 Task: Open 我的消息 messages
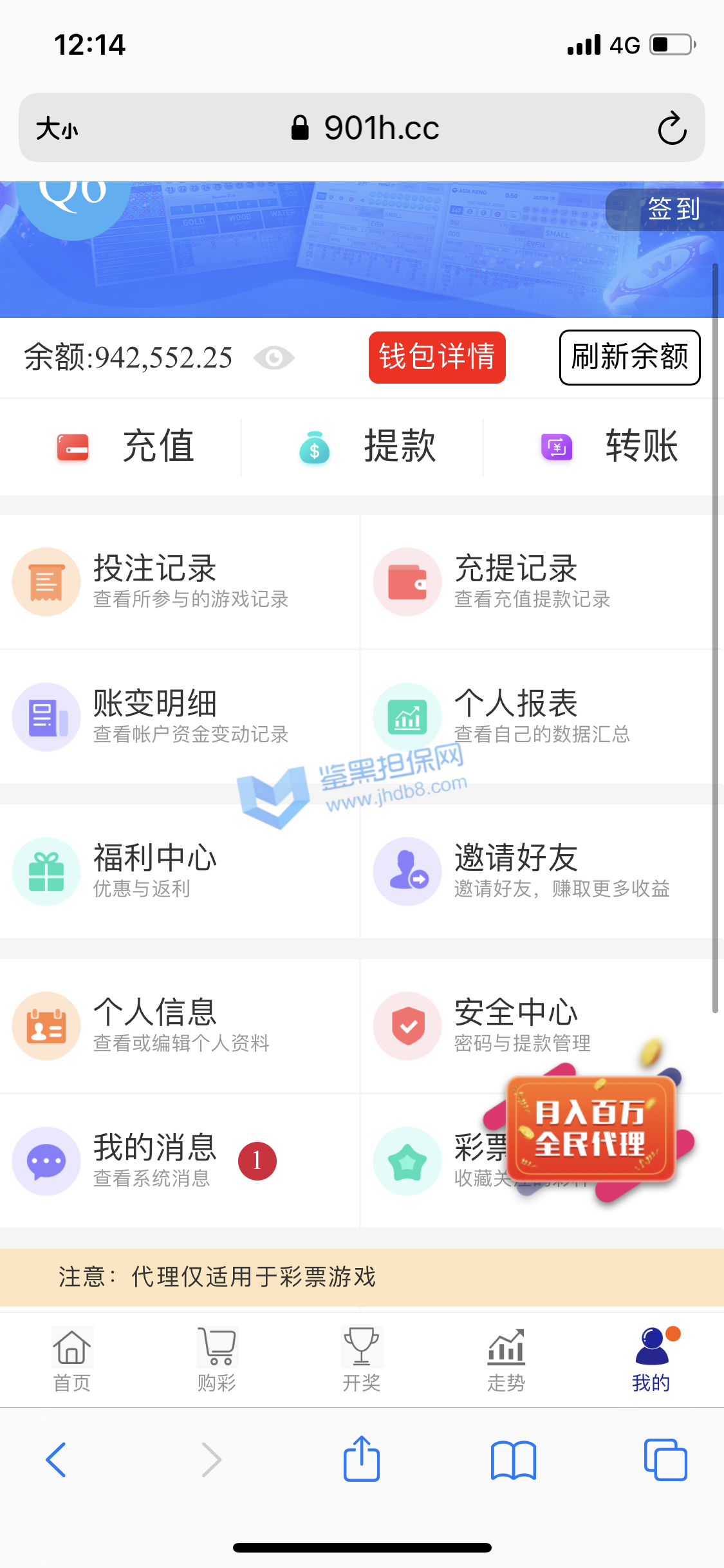(x=154, y=1161)
